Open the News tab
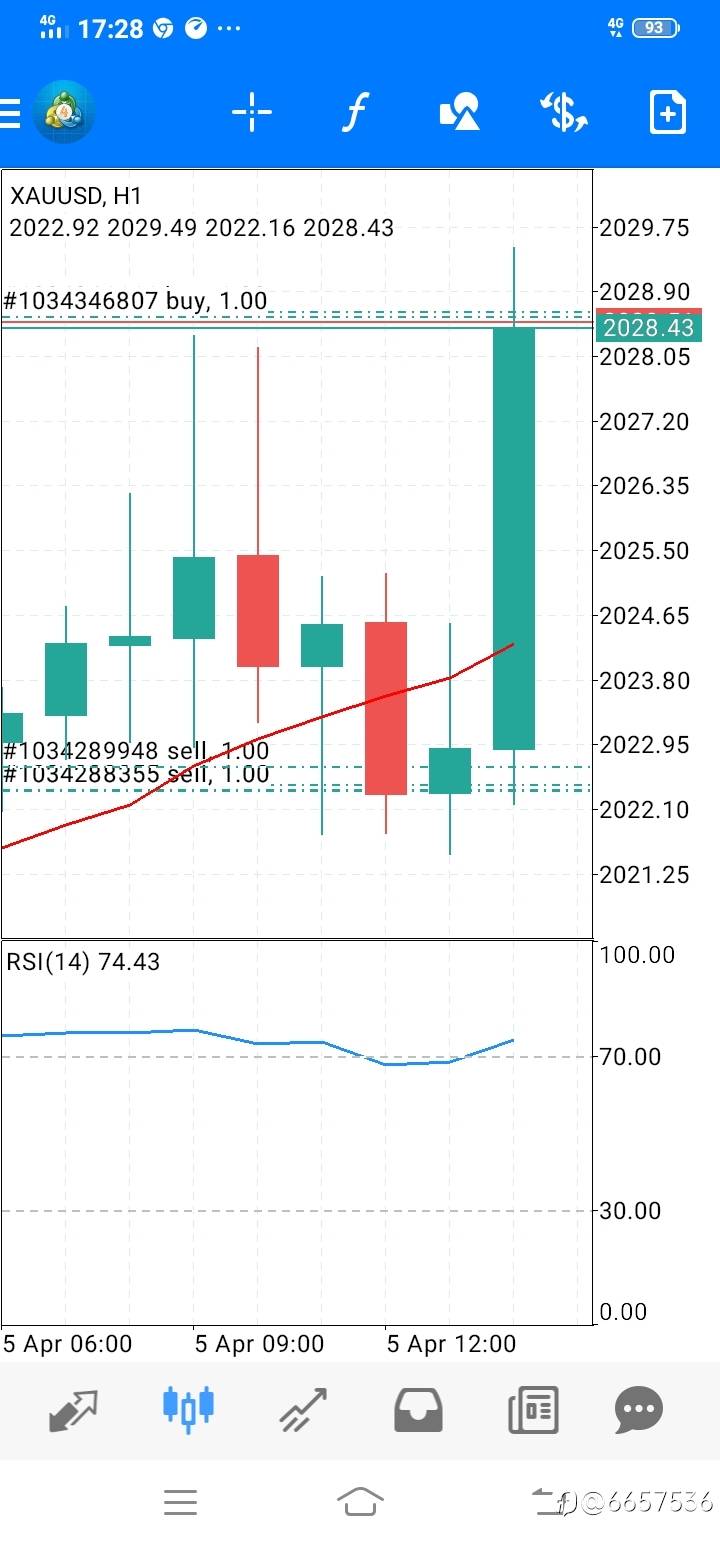 tap(533, 1410)
